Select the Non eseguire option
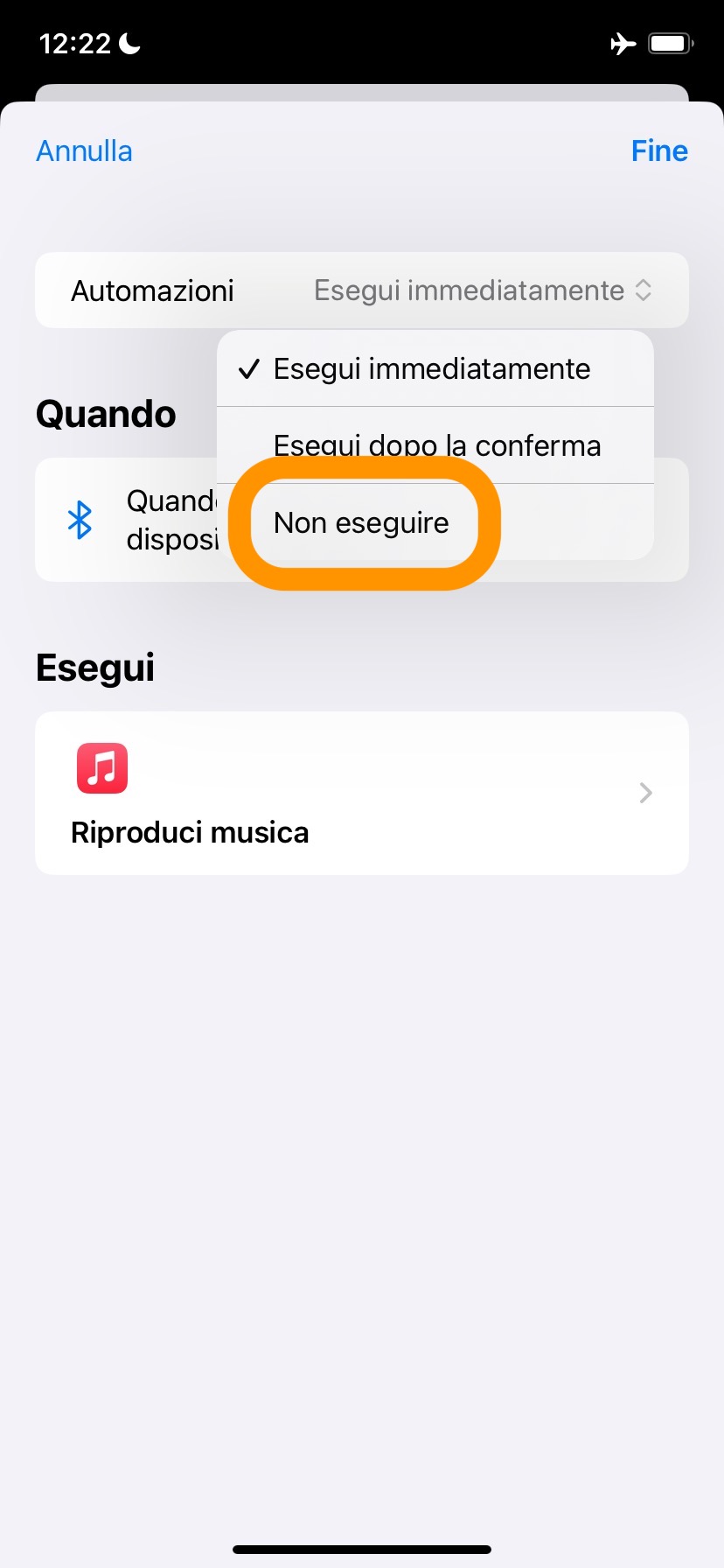This screenshot has width=724, height=1568. [x=362, y=523]
